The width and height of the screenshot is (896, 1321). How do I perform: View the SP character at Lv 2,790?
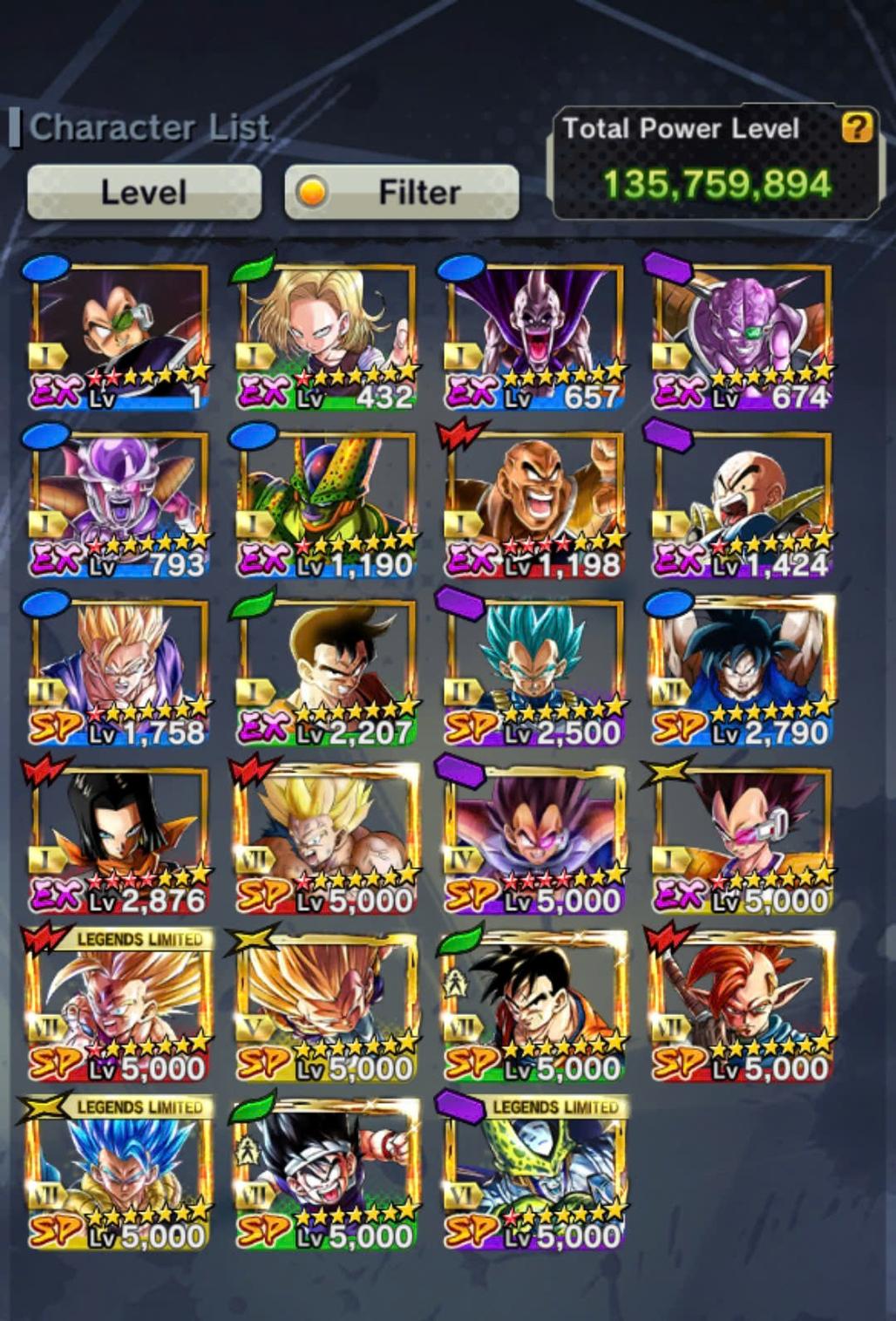tap(742, 671)
